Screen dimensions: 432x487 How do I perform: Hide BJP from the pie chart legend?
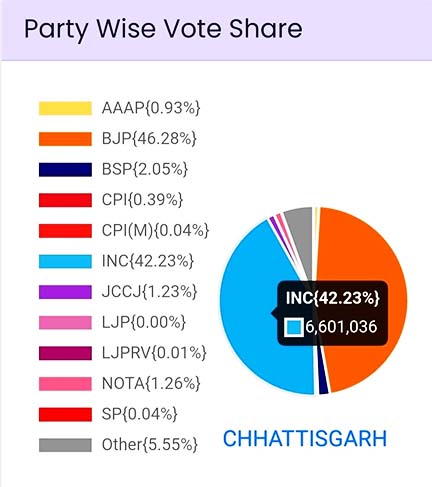pyautogui.click(x=118, y=139)
